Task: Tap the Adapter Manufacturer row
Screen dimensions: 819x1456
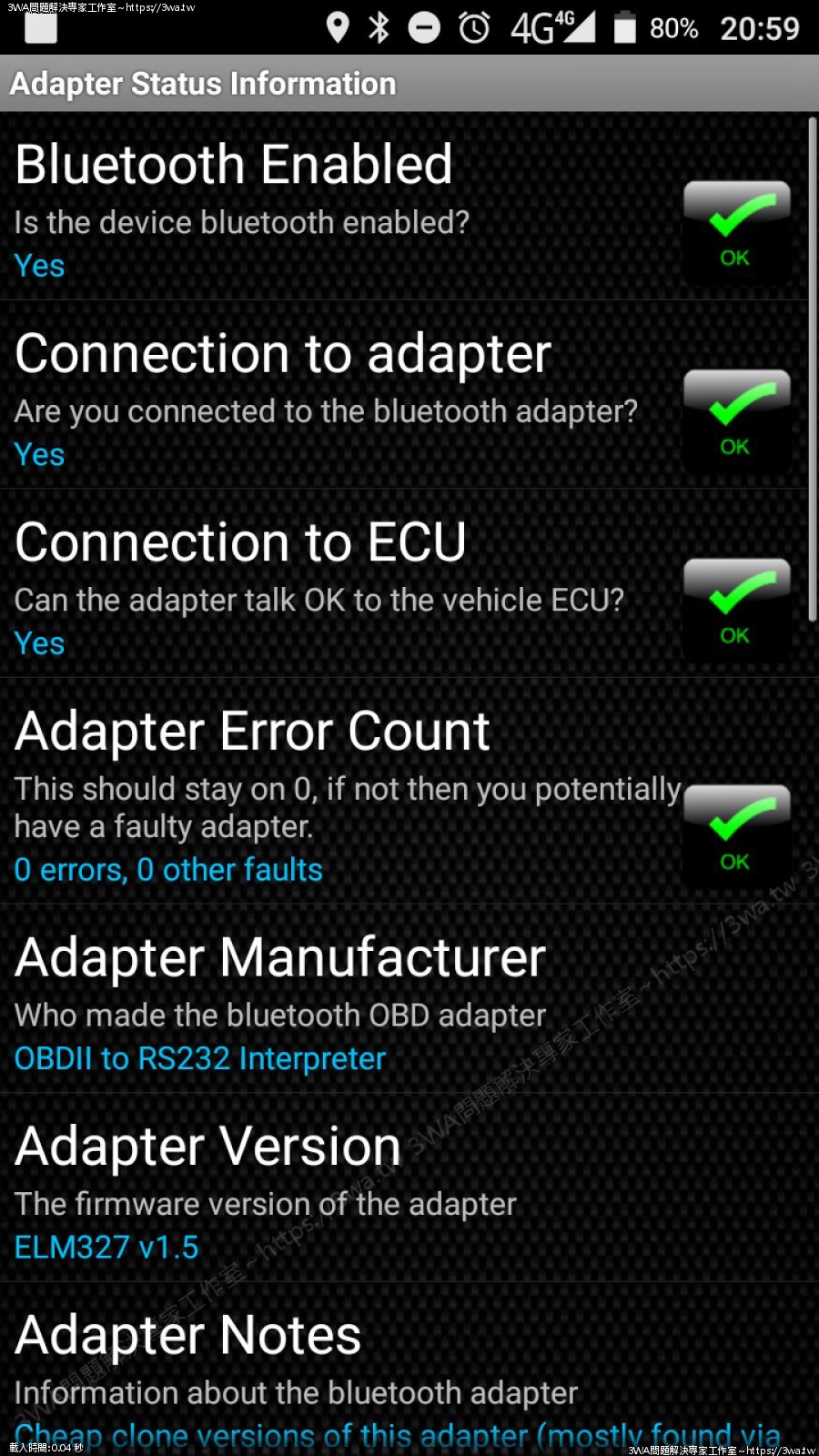Action: click(x=346, y=999)
